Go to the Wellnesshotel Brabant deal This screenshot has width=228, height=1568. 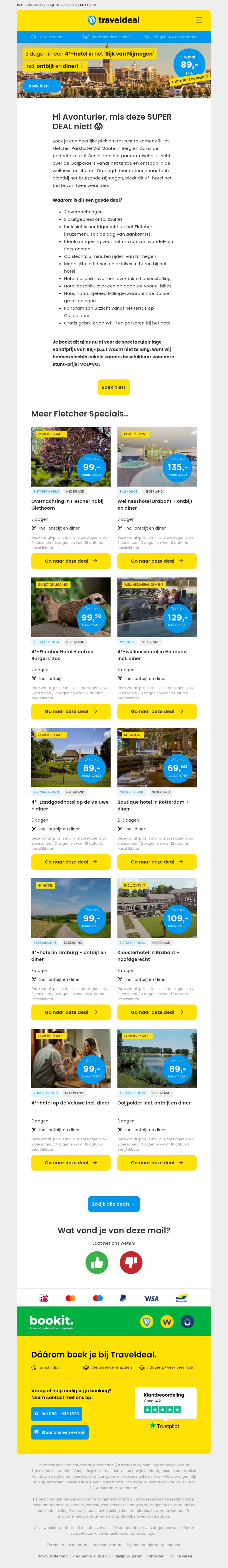(x=157, y=561)
